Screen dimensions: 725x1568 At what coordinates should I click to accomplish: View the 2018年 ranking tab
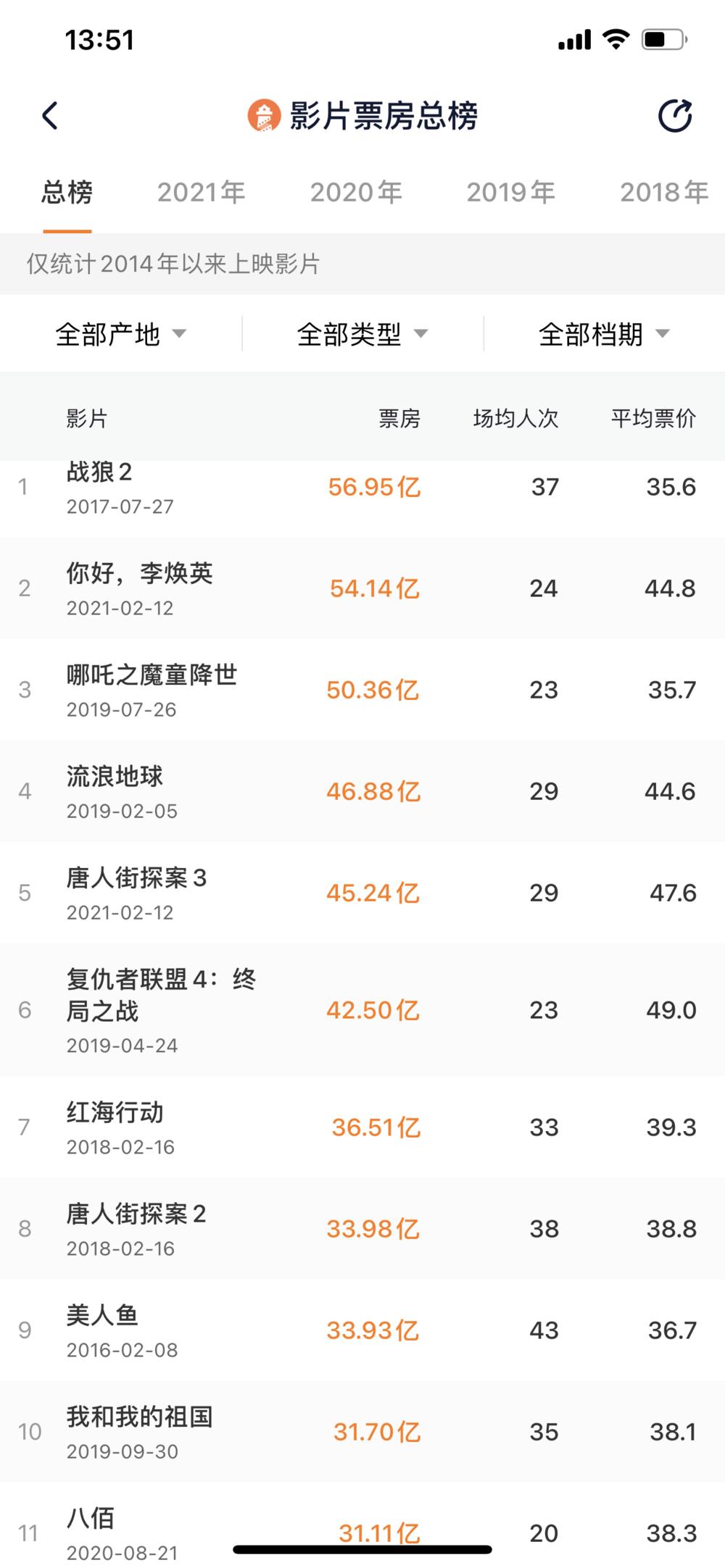(x=663, y=192)
